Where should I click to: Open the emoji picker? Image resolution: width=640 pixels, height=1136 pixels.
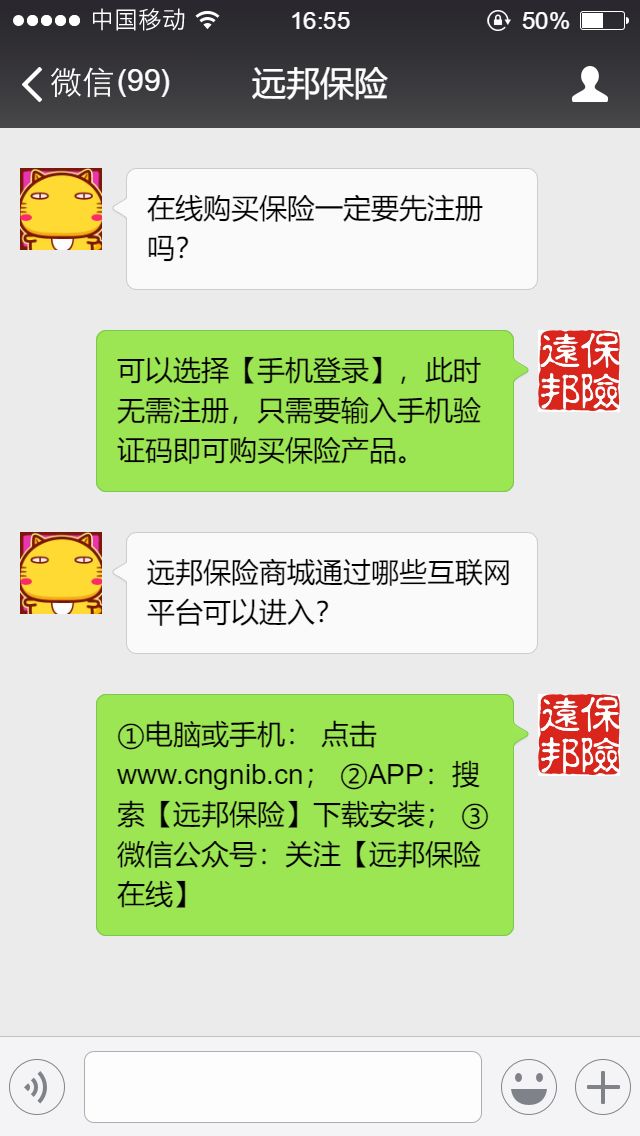pyautogui.click(x=528, y=1087)
